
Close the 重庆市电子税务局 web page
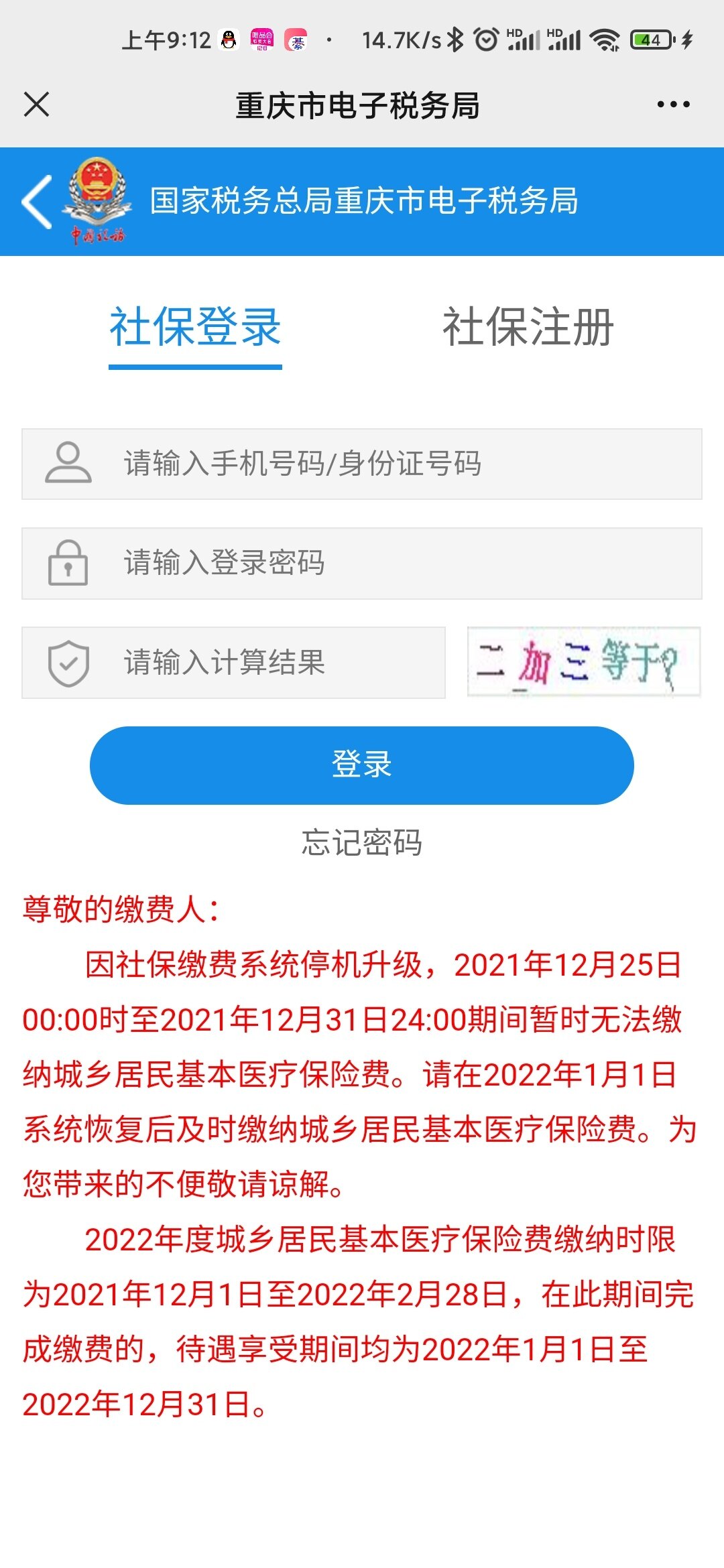click(36, 105)
